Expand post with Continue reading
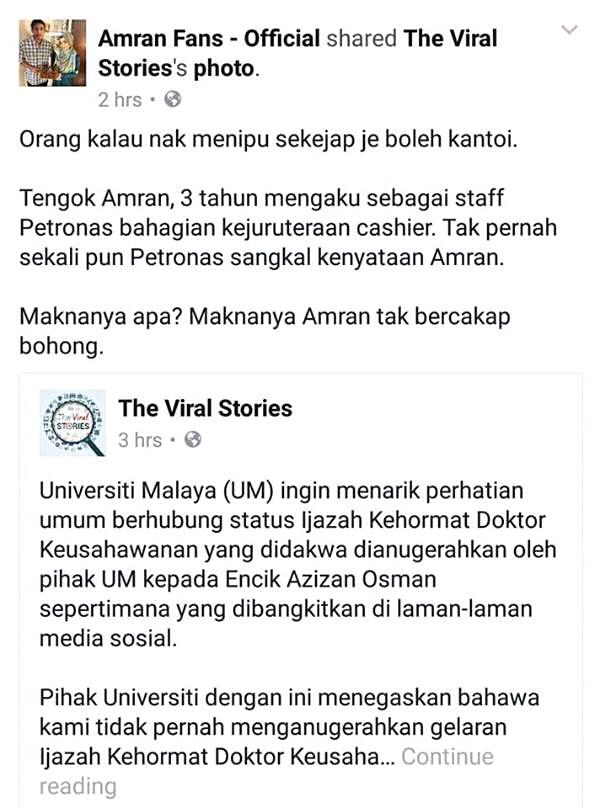Image resolution: width=600 pixels, height=808 pixels. click(266, 771)
